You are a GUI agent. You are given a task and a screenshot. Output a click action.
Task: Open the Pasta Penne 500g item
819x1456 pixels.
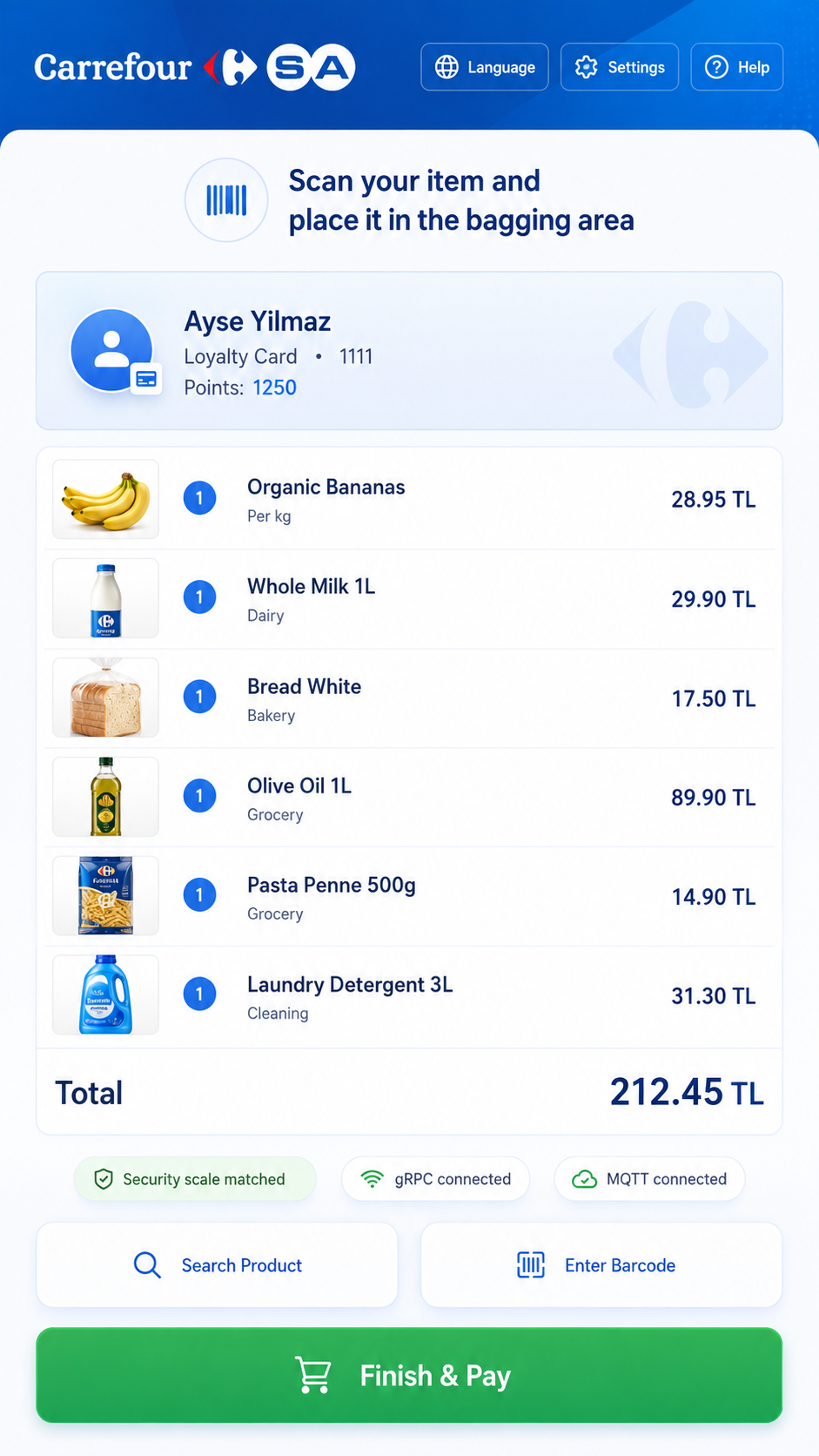click(409, 897)
